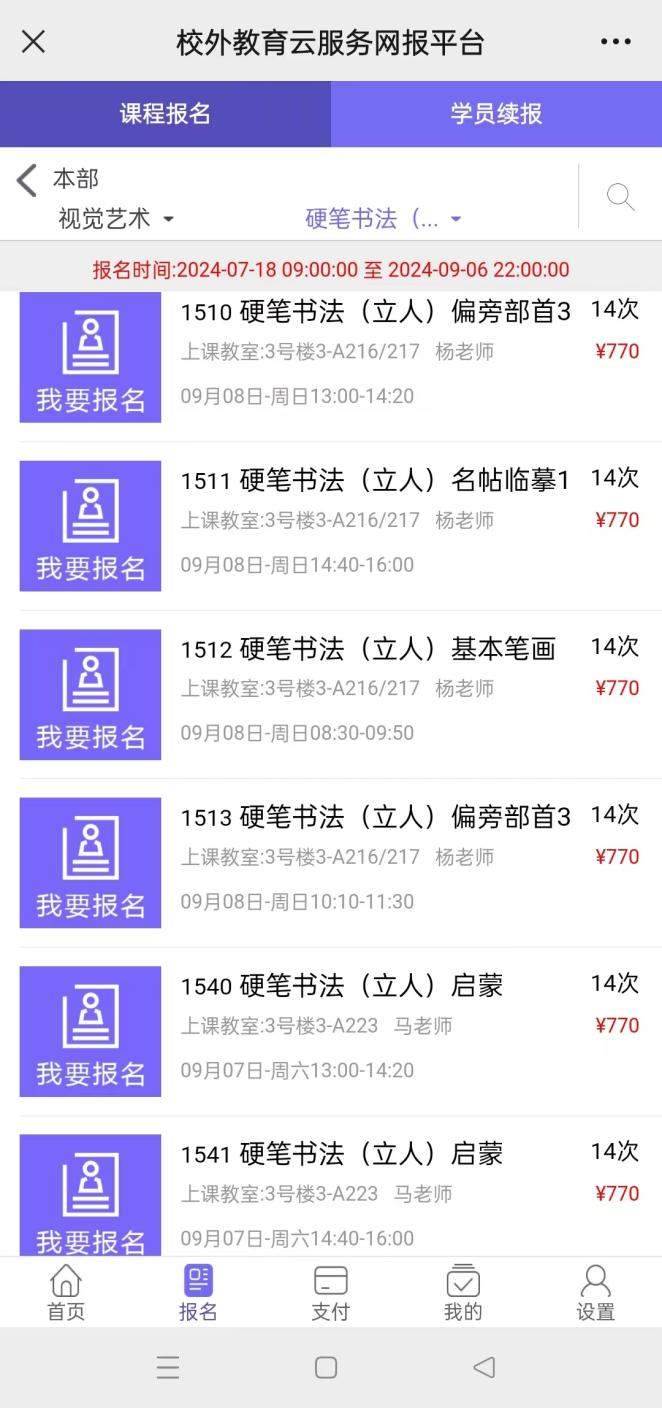Open the three-dot overflow menu
The height and width of the screenshot is (1408, 662).
615,42
